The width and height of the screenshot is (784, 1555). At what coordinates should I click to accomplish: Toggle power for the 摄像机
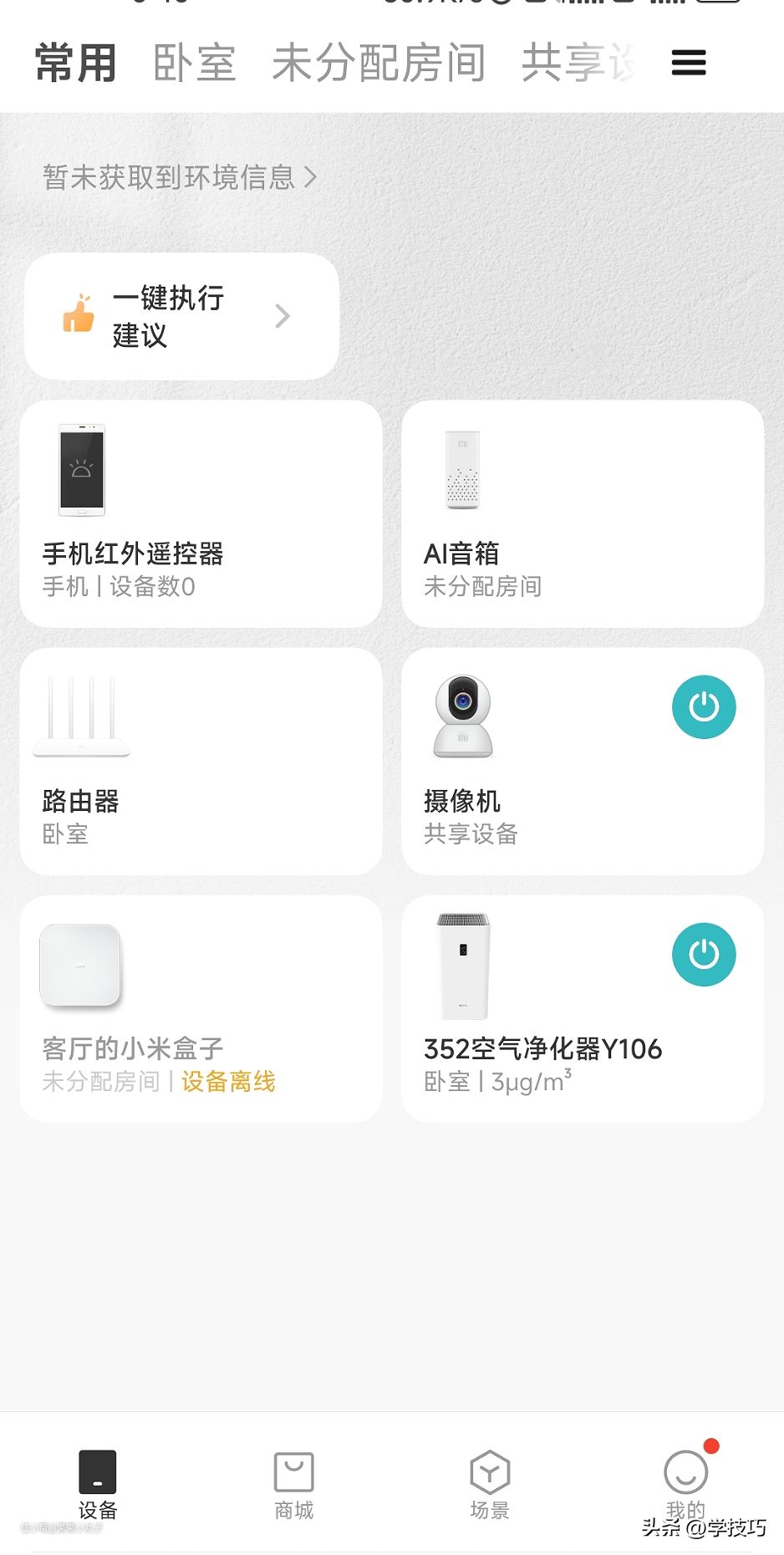[704, 707]
